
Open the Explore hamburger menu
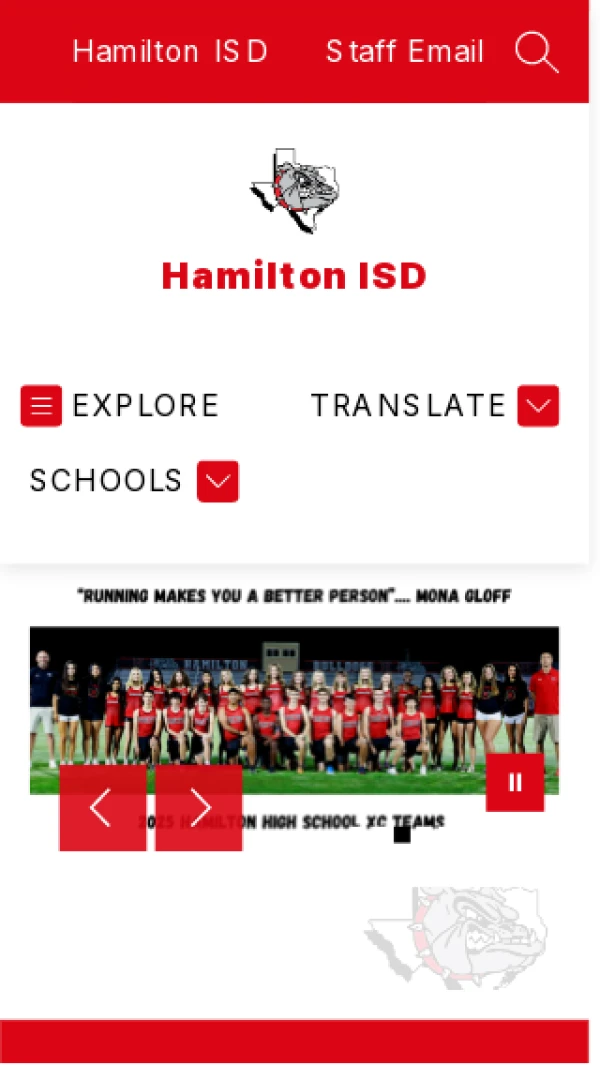41,406
